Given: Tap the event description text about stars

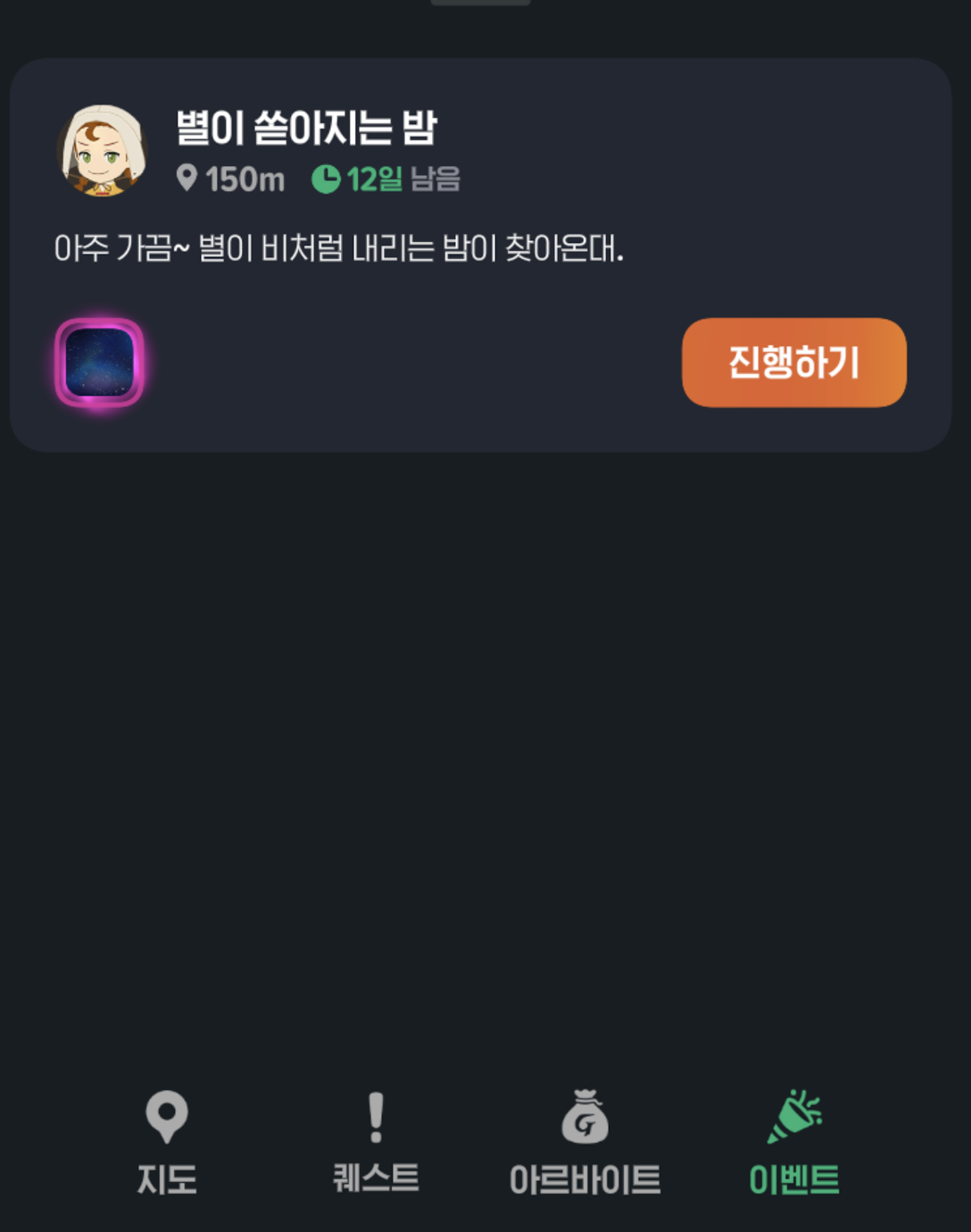Looking at the screenshot, I should (342, 248).
